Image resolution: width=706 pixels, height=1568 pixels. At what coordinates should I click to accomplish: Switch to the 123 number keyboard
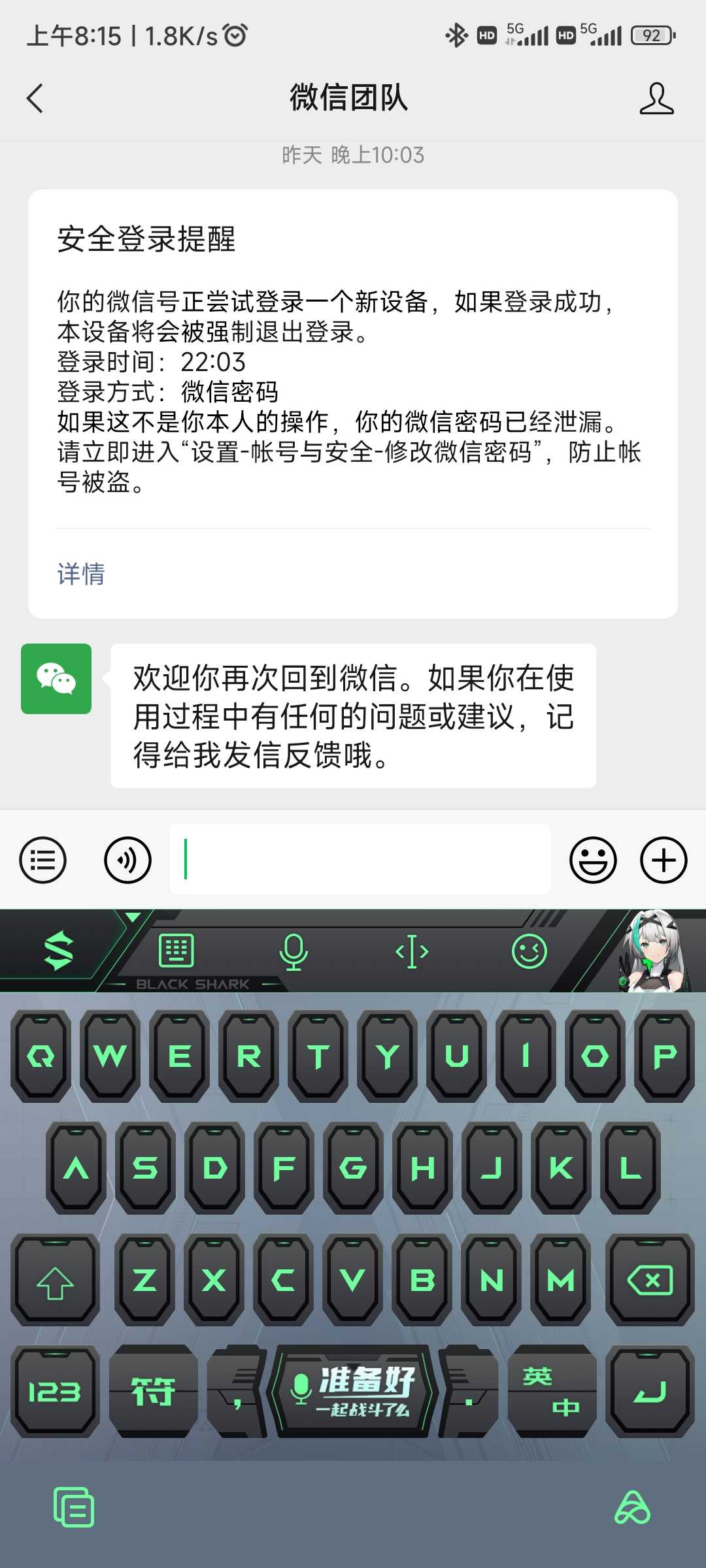pyautogui.click(x=56, y=1392)
